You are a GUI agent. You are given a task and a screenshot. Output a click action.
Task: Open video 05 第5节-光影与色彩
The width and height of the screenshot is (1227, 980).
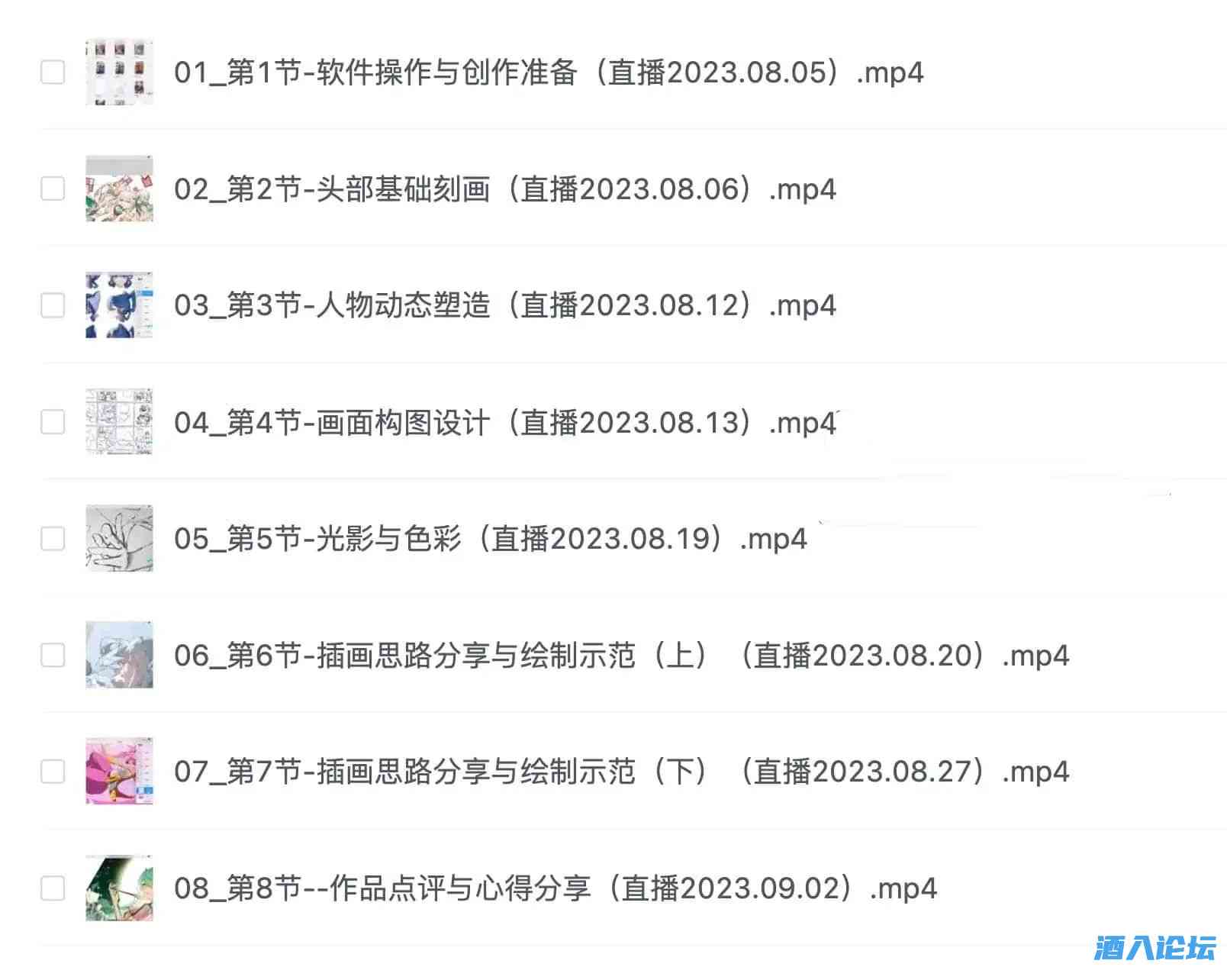pyautogui.click(x=490, y=539)
